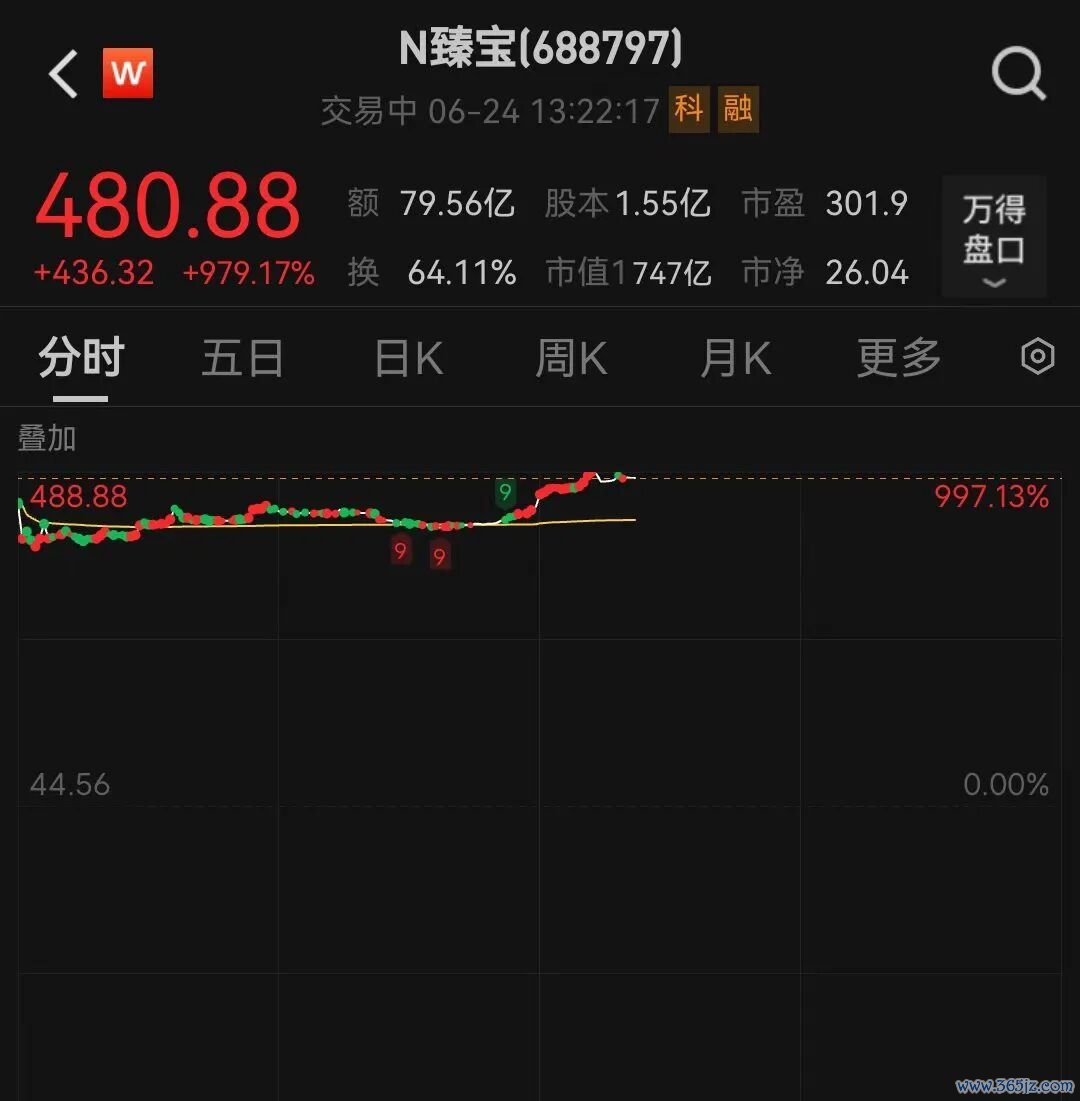Tap 叠加 to overlay another stock
Viewport: 1080px width, 1101px height.
coord(46,438)
